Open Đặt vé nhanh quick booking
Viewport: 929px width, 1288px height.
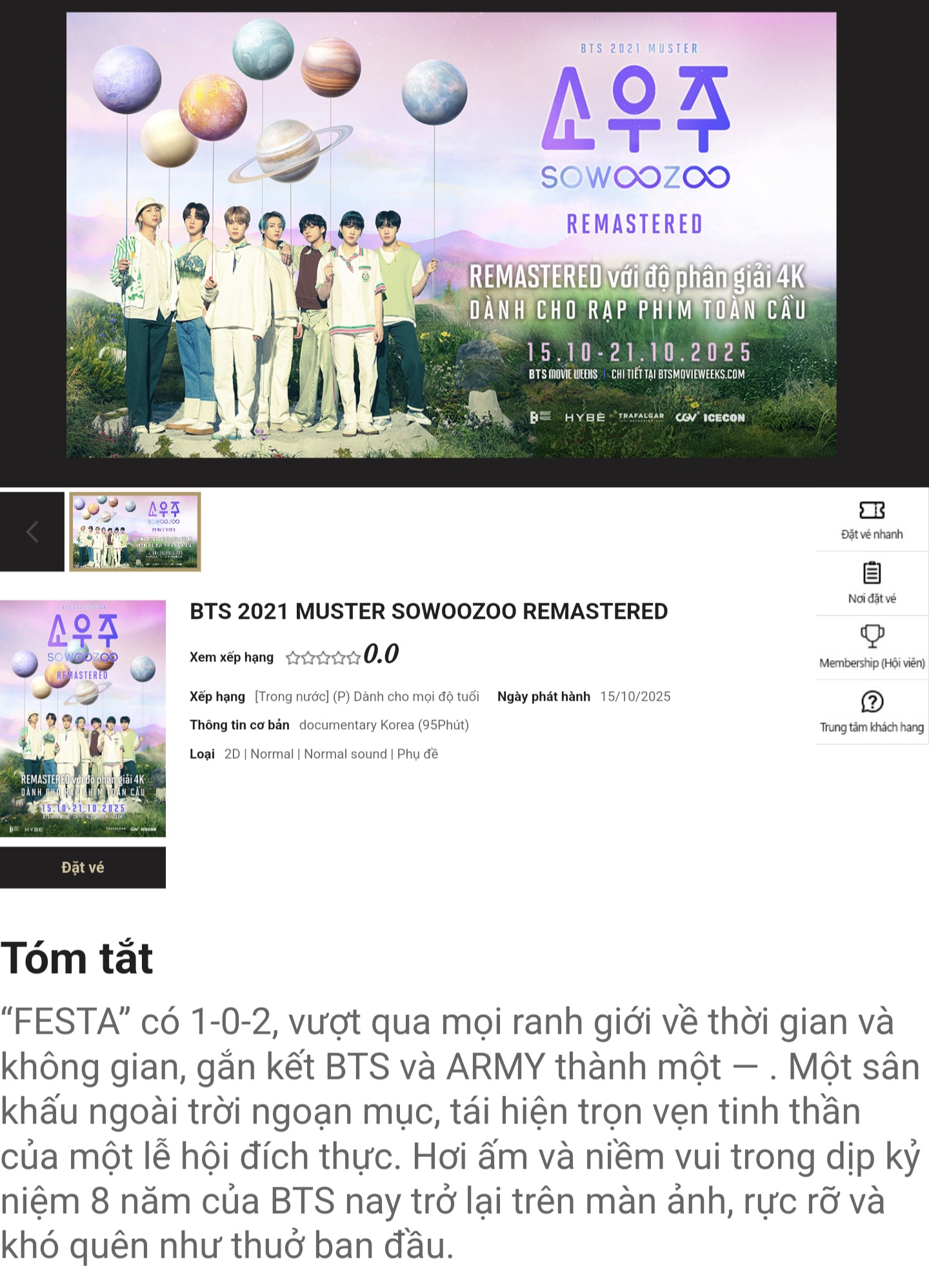872,520
